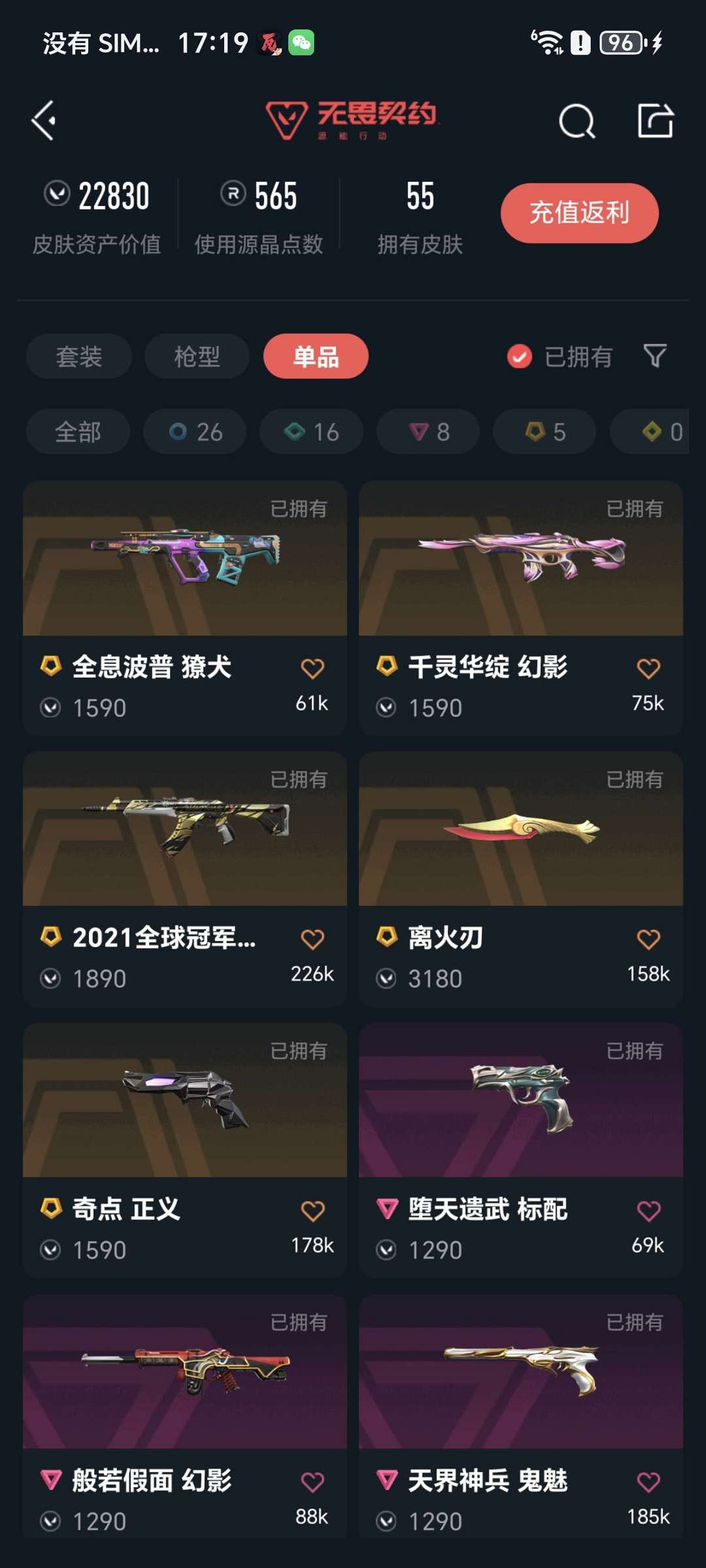The height and width of the screenshot is (1568, 706).
Task: Open the 全息波普 獠犬 skin card
Action: click(x=185, y=608)
